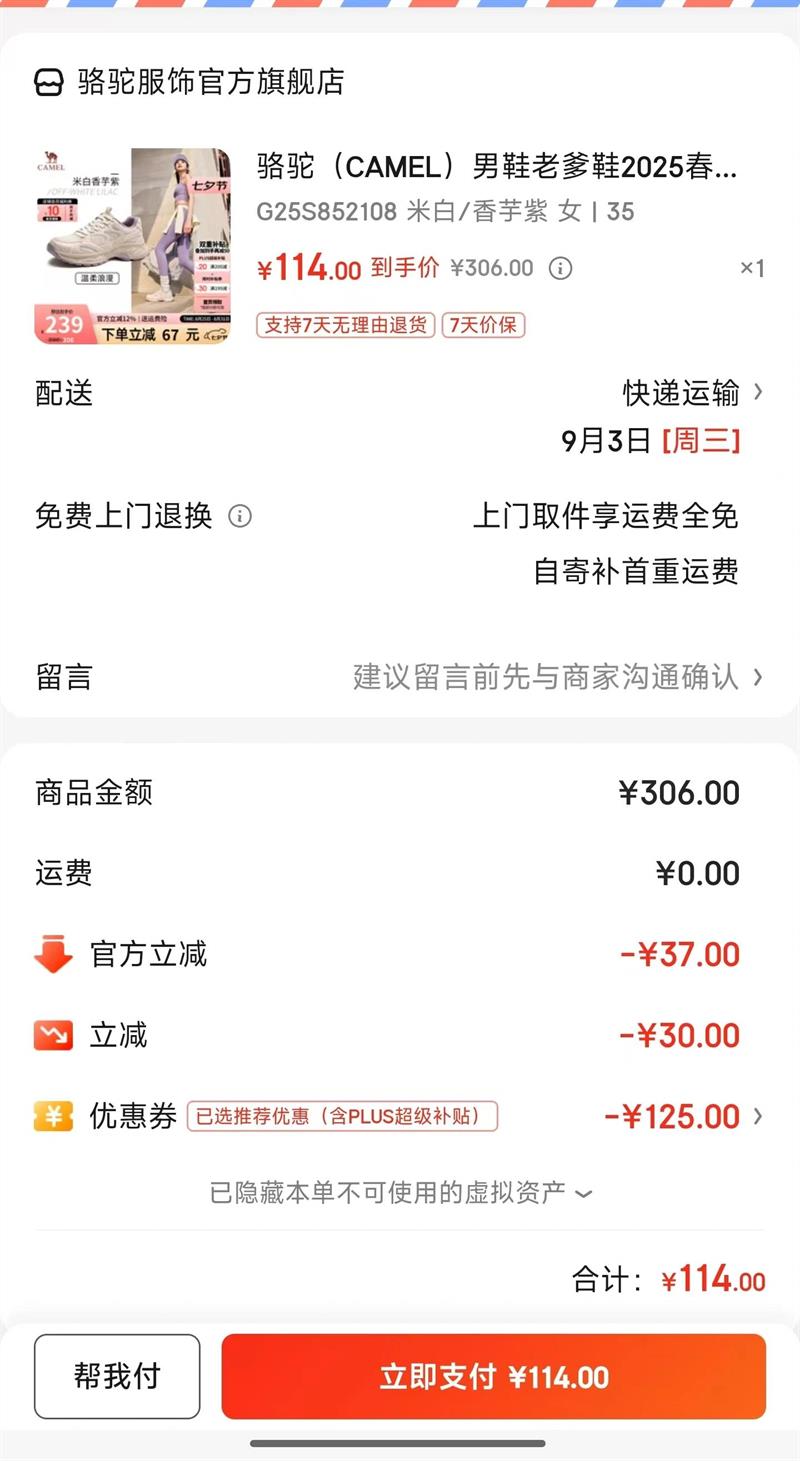The width and height of the screenshot is (800, 1461).
Task: Add an order note in 留言
Action: tap(545, 677)
